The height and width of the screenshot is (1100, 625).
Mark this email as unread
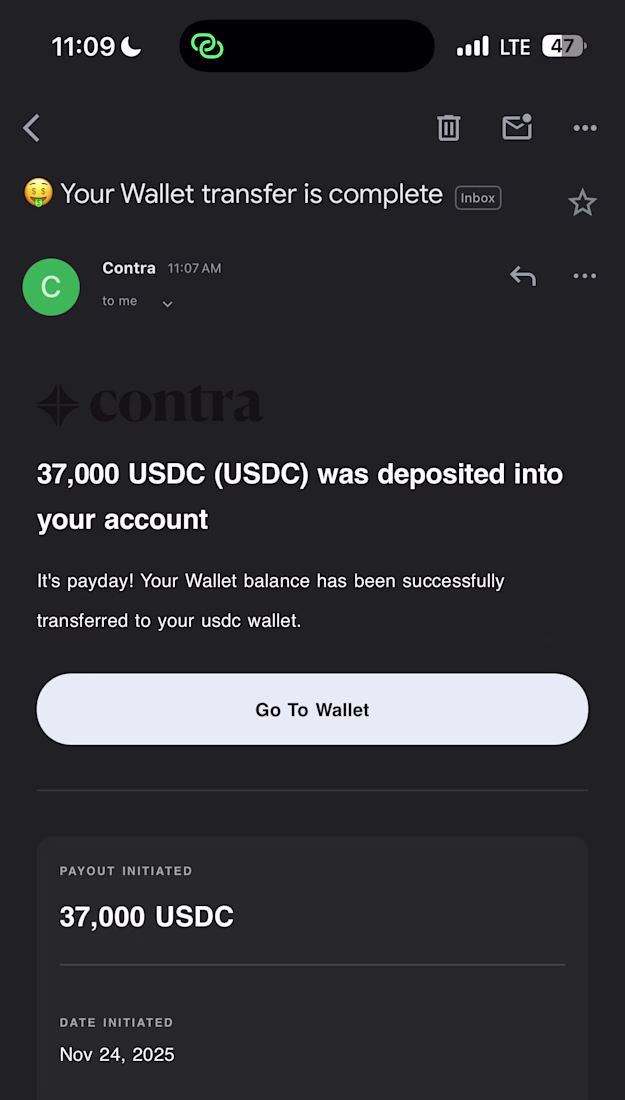[x=516, y=128]
